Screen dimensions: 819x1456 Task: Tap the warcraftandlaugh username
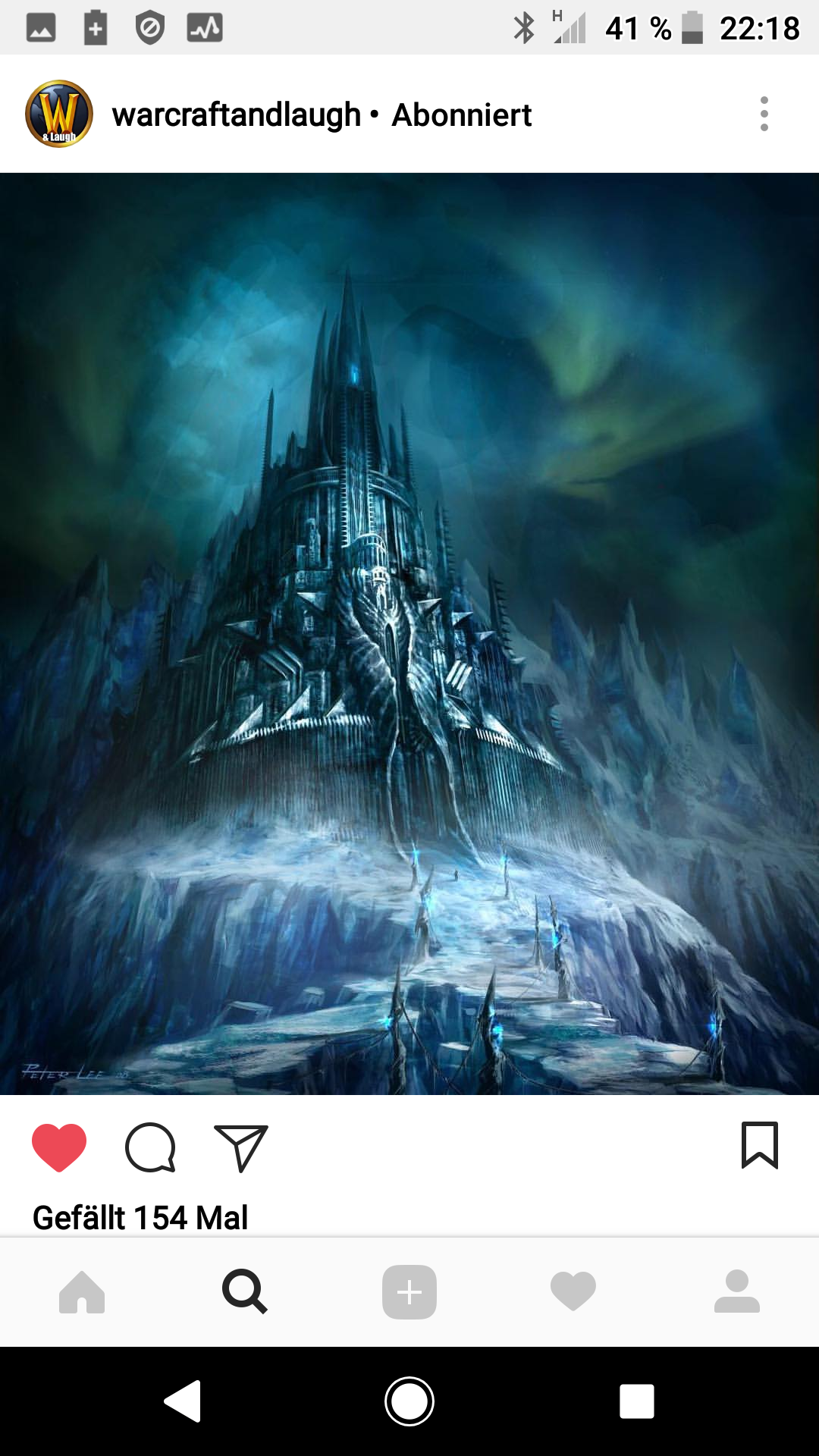pos(237,115)
